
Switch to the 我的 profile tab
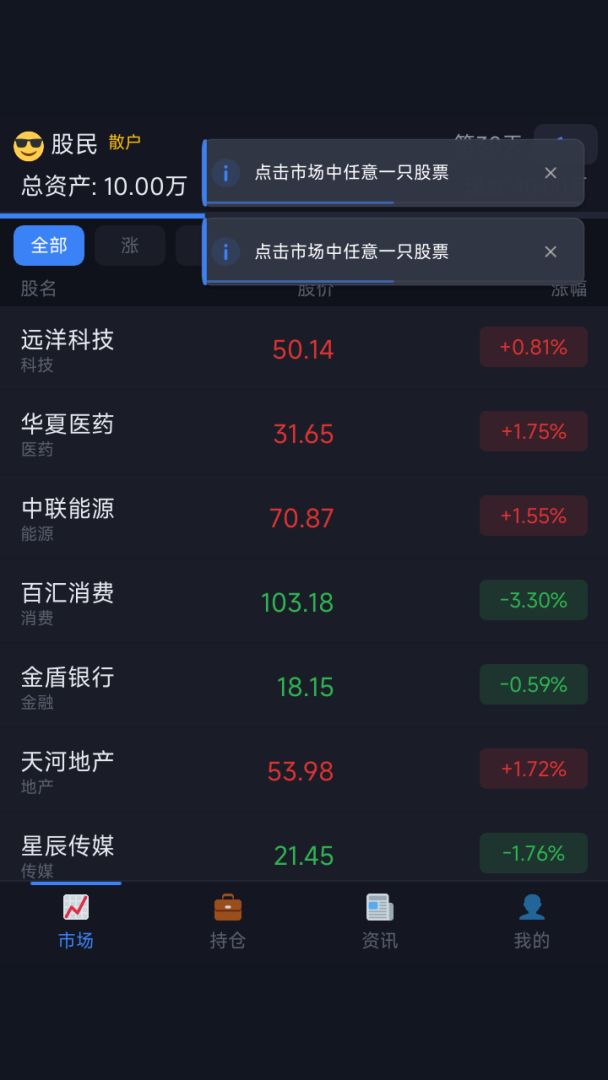[x=532, y=922]
